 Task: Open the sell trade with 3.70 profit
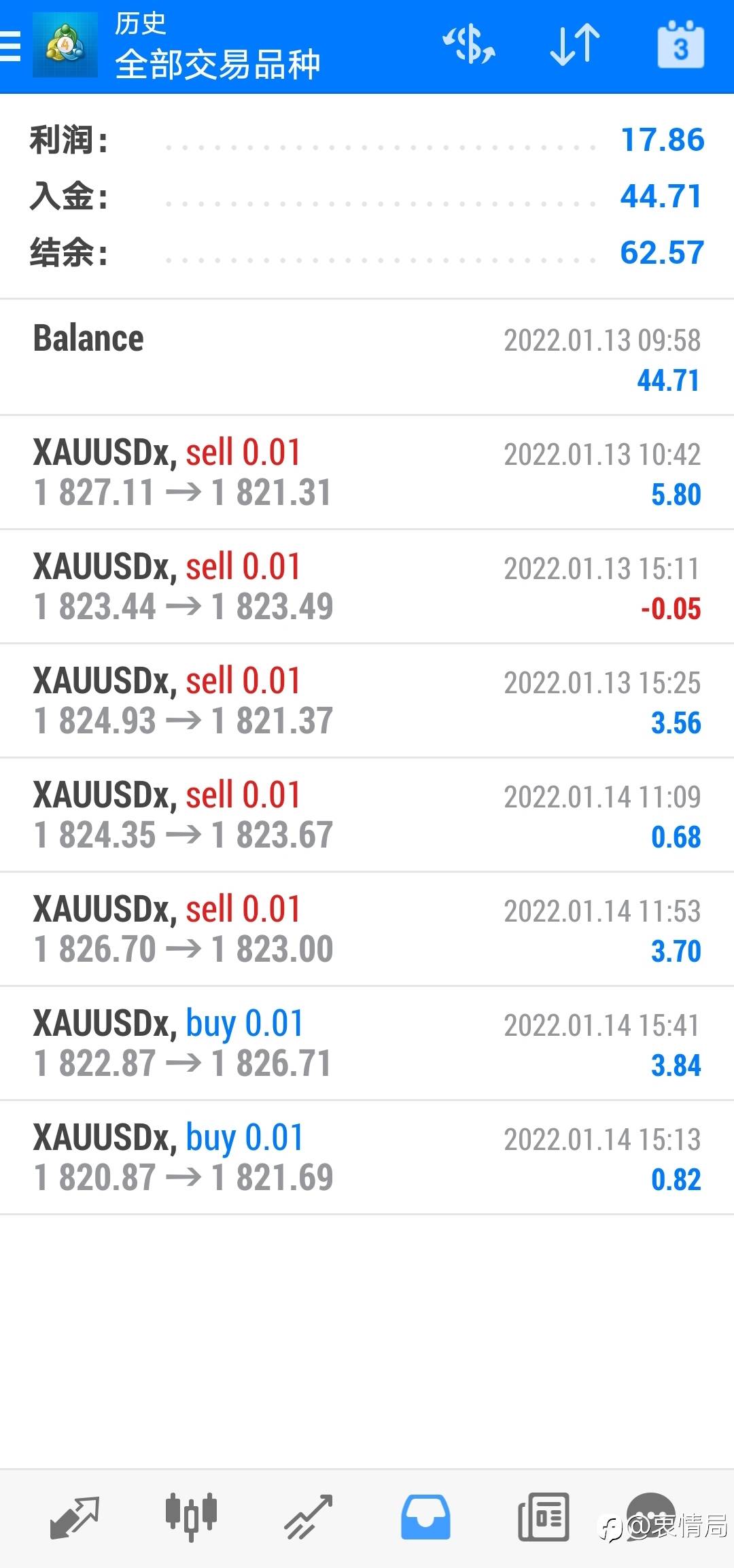367,929
